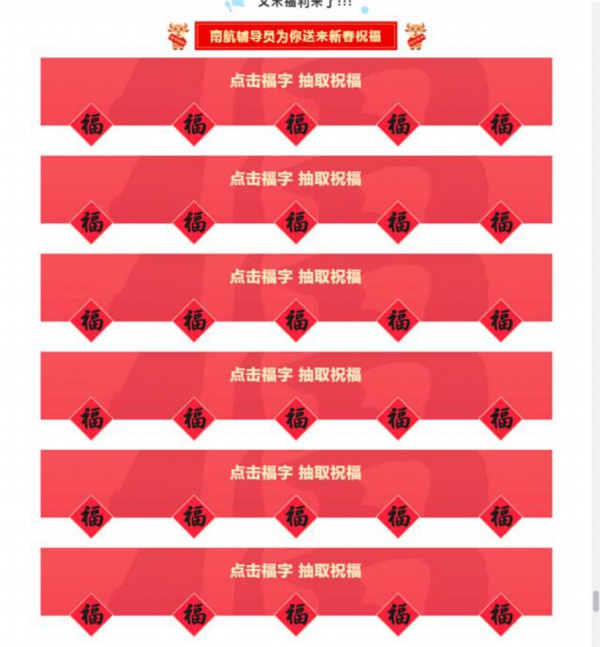Draw a blessing from second banner's leftmost 福
This screenshot has height=647, width=600.
coord(92,222)
